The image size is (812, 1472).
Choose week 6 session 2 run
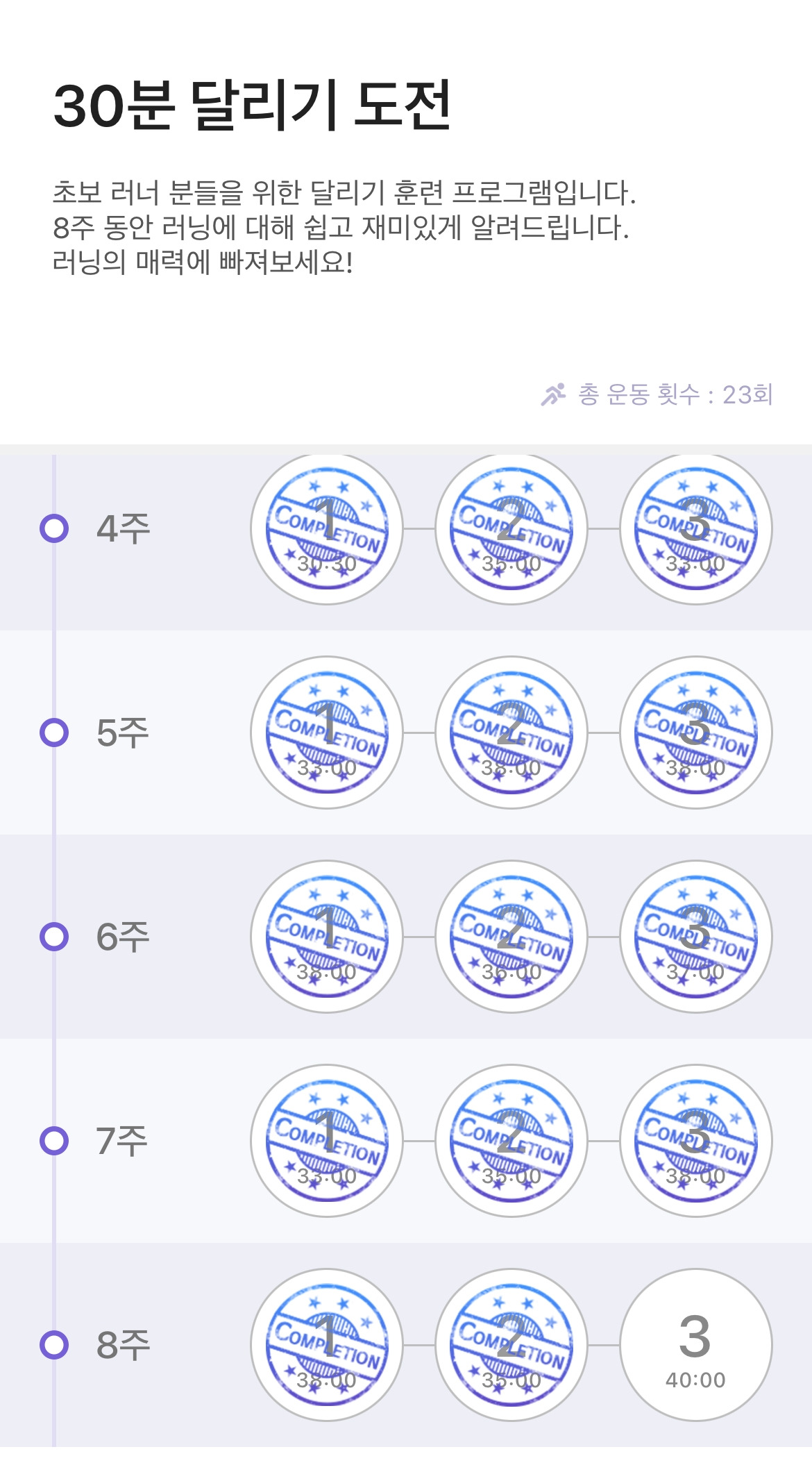click(511, 937)
